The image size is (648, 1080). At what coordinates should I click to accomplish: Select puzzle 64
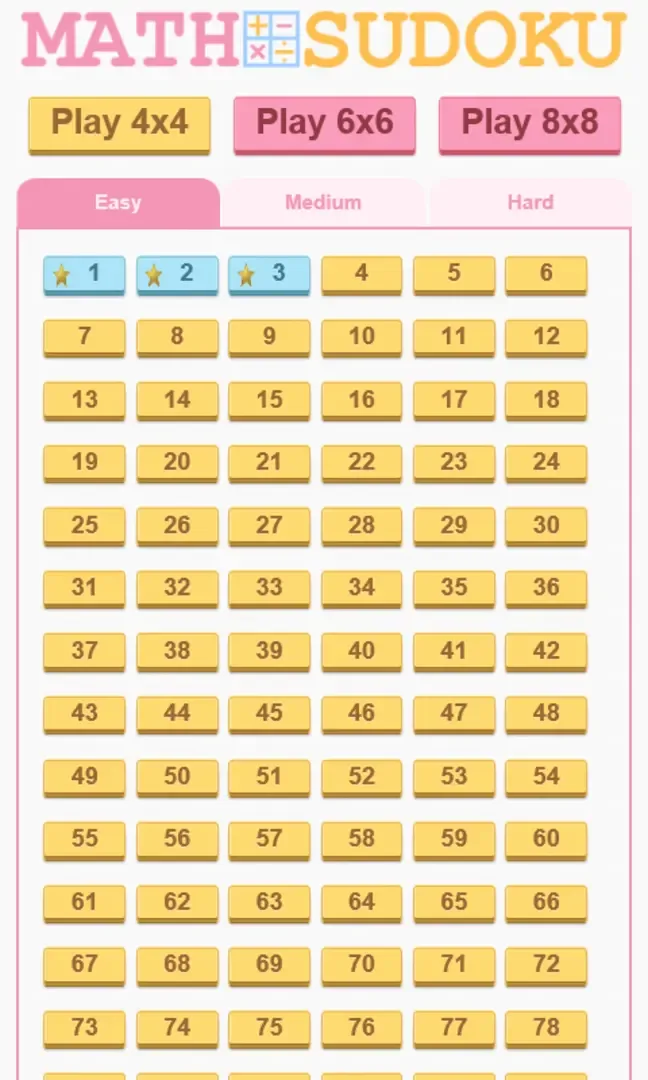(x=361, y=901)
